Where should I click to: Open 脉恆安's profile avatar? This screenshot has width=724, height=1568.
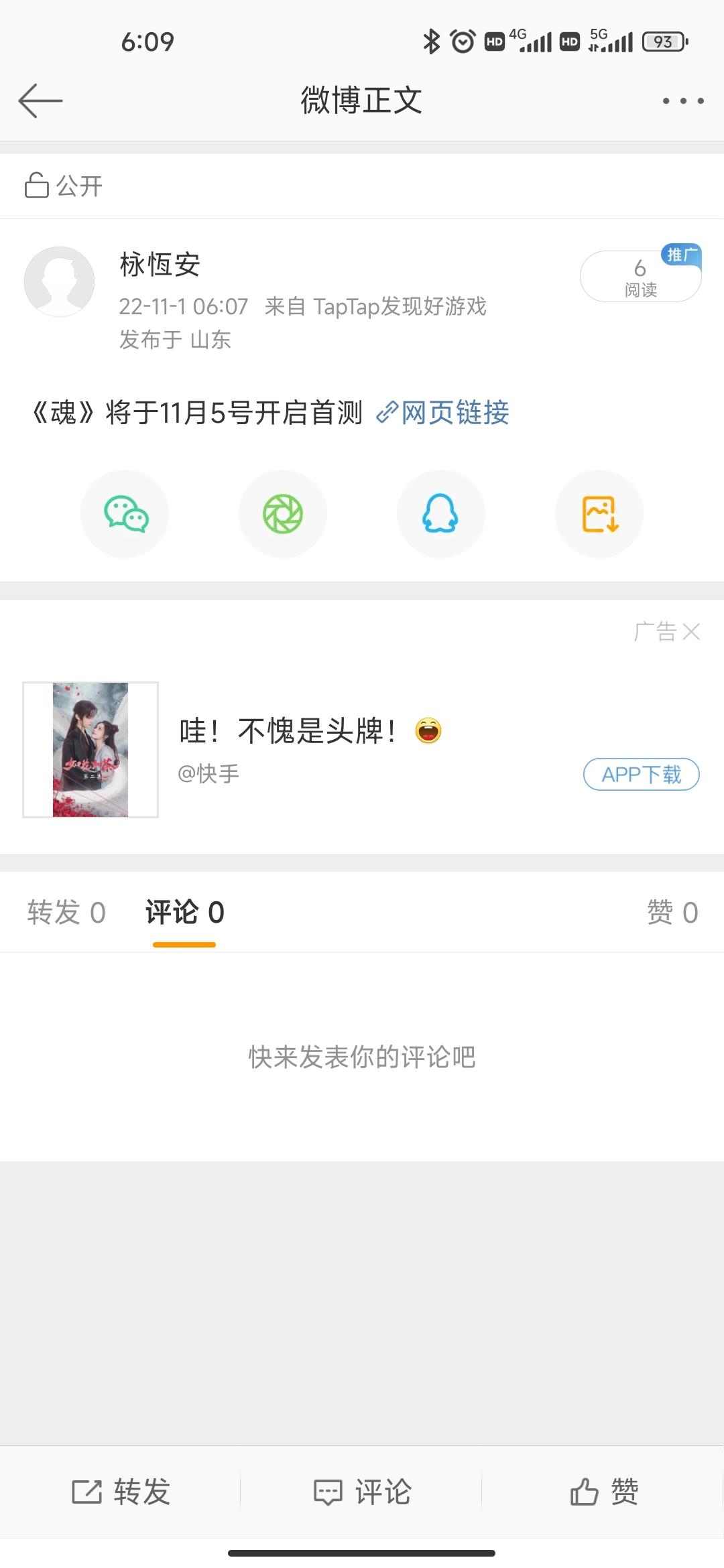(x=59, y=281)
